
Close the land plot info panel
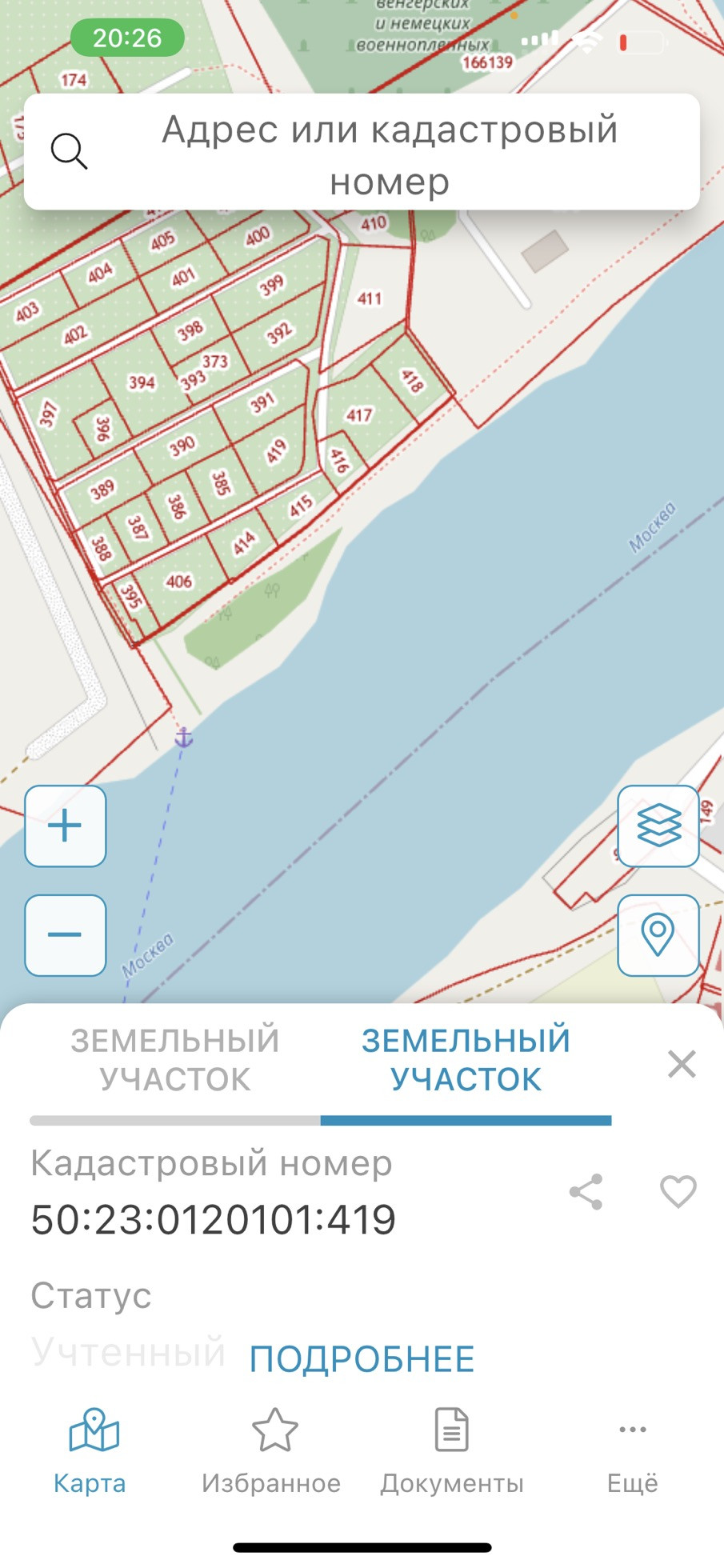(682, 1064)
